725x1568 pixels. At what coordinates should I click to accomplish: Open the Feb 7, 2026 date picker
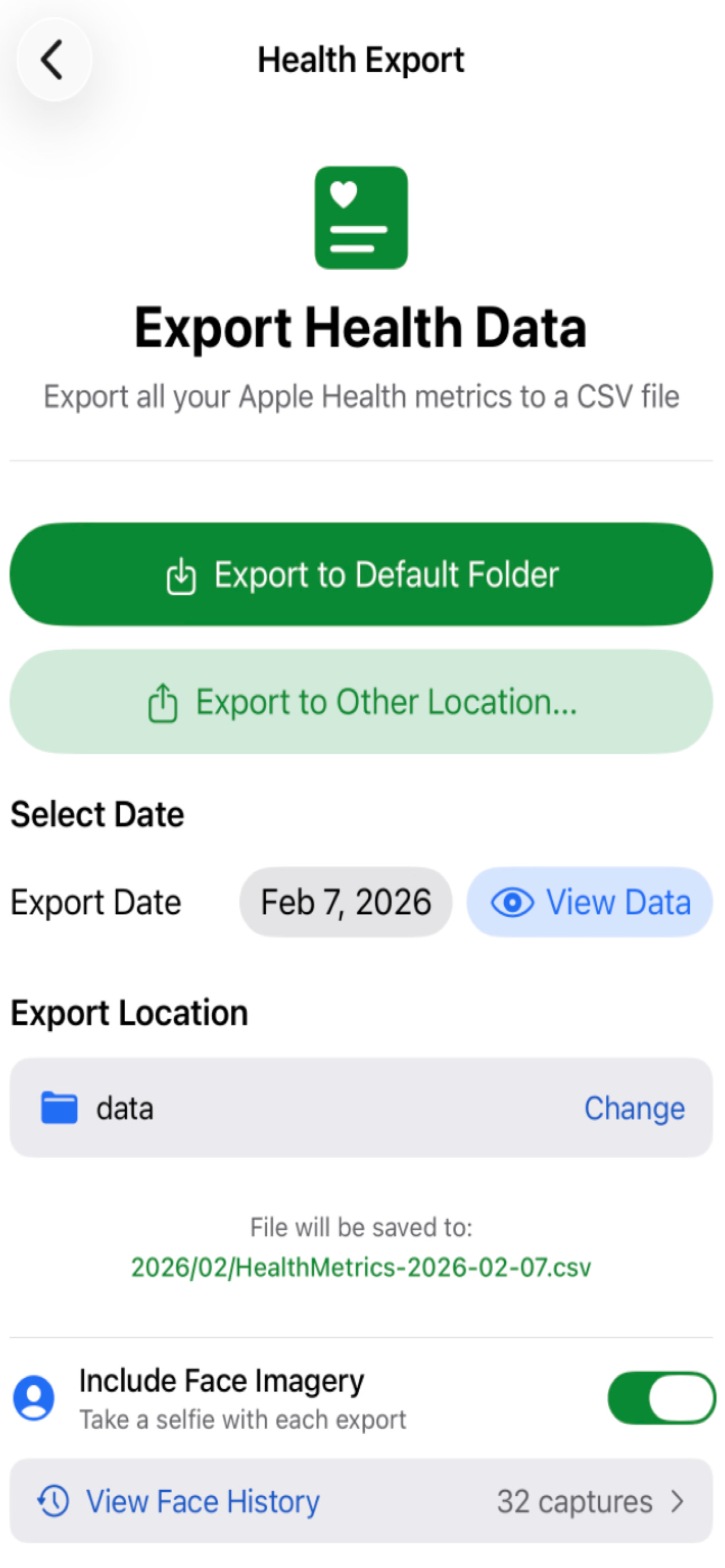(346, 902)
